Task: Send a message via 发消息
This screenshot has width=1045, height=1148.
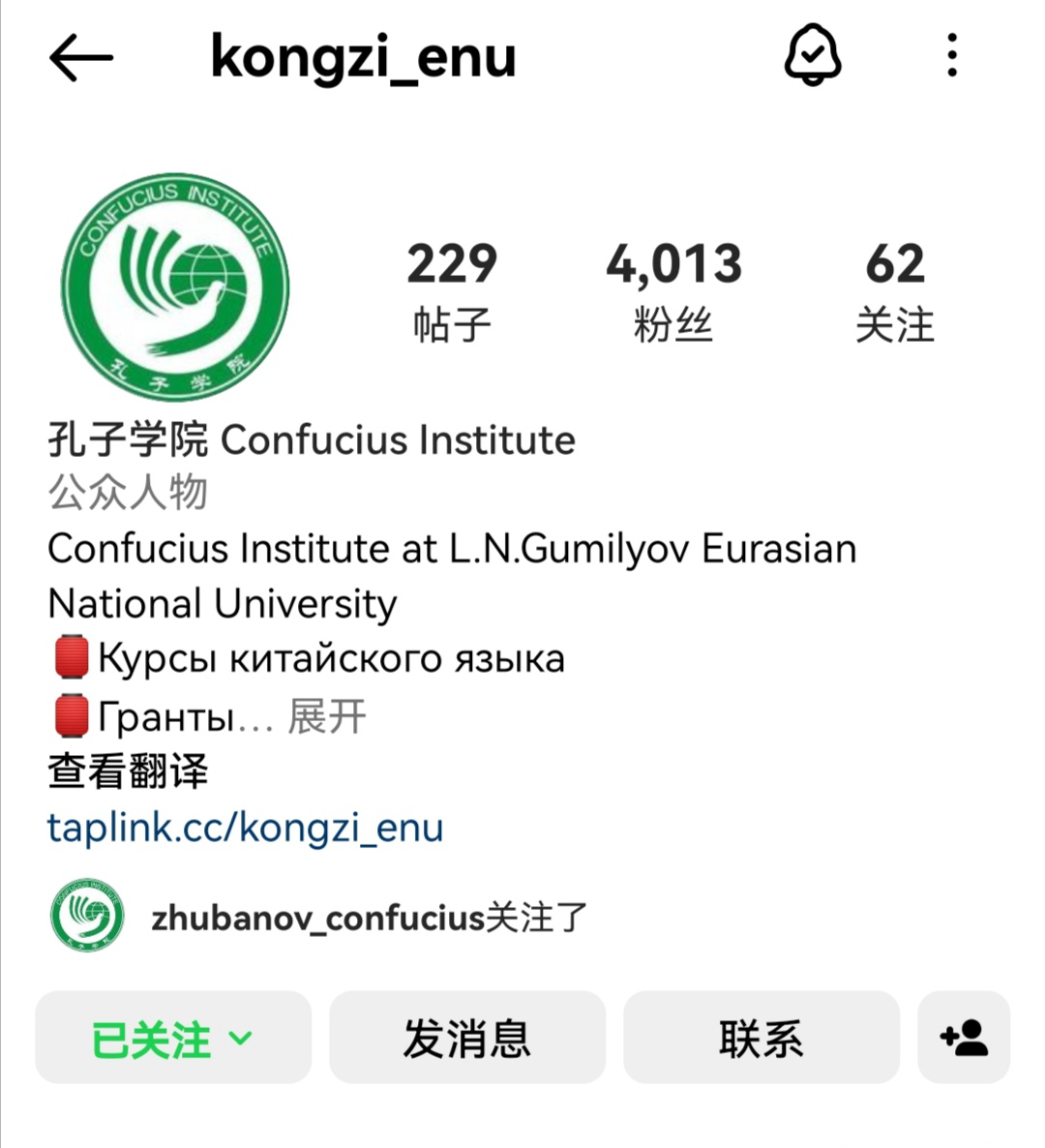Action: click(467, 1039)
